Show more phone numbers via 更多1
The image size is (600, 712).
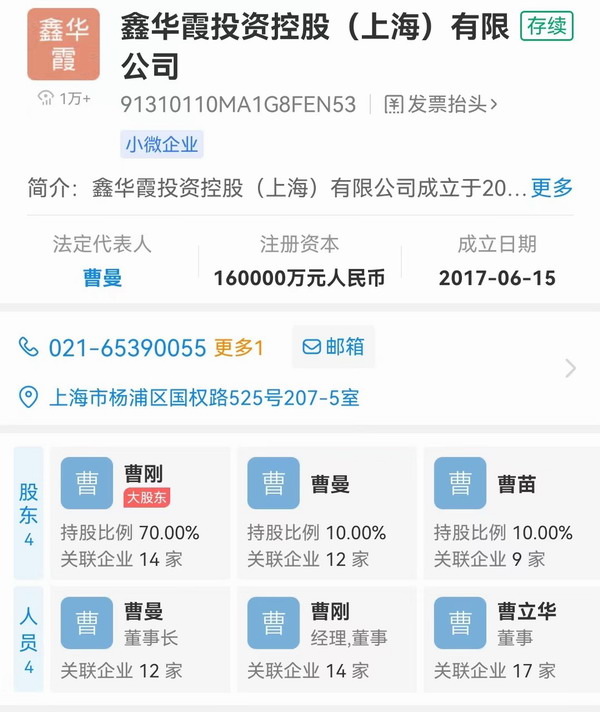pos(238,347)
